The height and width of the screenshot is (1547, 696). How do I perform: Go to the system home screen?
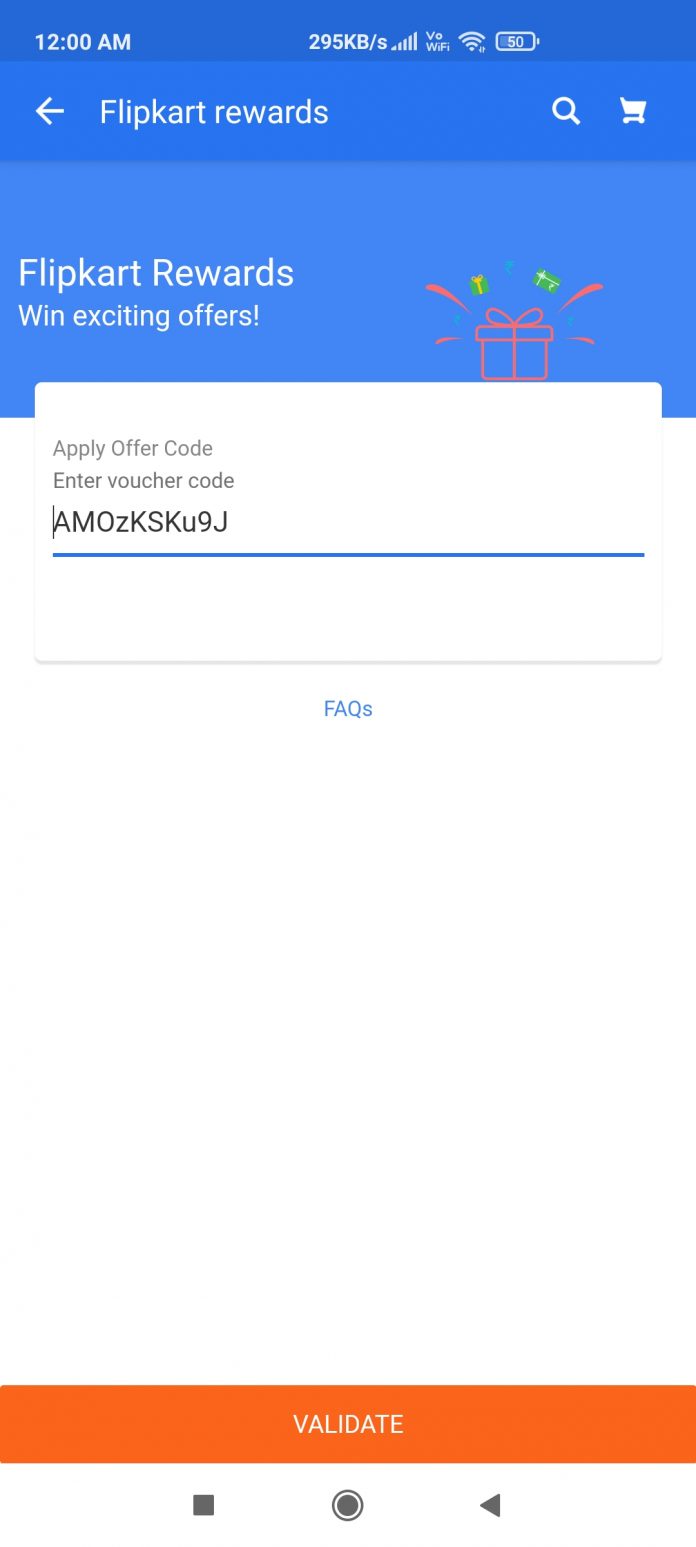tap(347, 1505)
